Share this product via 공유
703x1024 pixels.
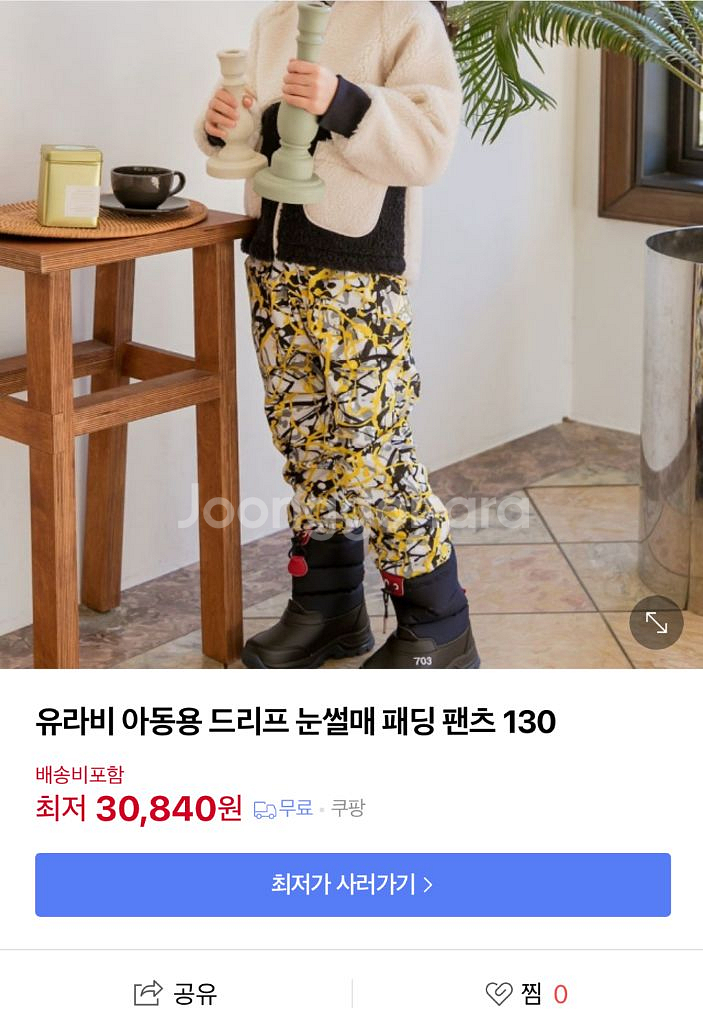(x=176, y=993)
